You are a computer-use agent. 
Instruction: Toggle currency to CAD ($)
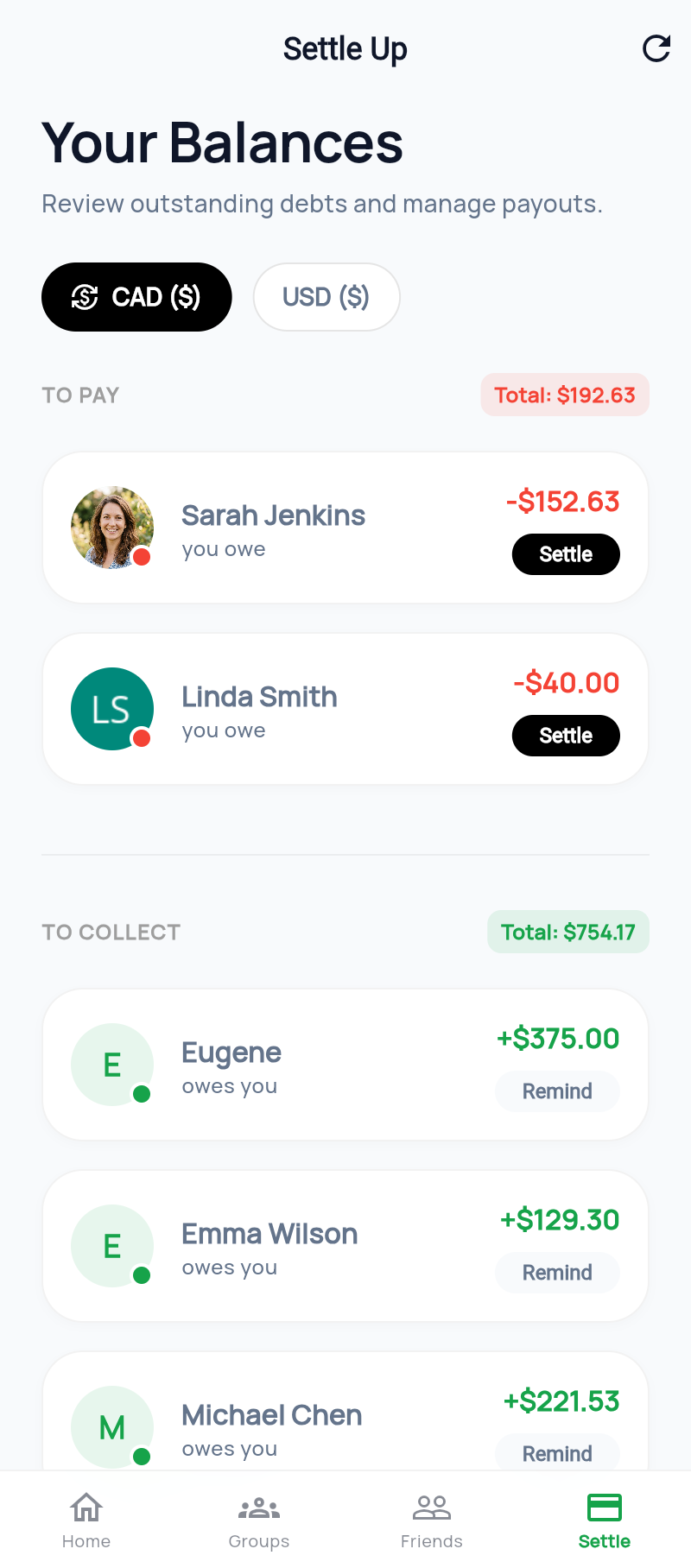pyautogui.click(x=136, y=297)
